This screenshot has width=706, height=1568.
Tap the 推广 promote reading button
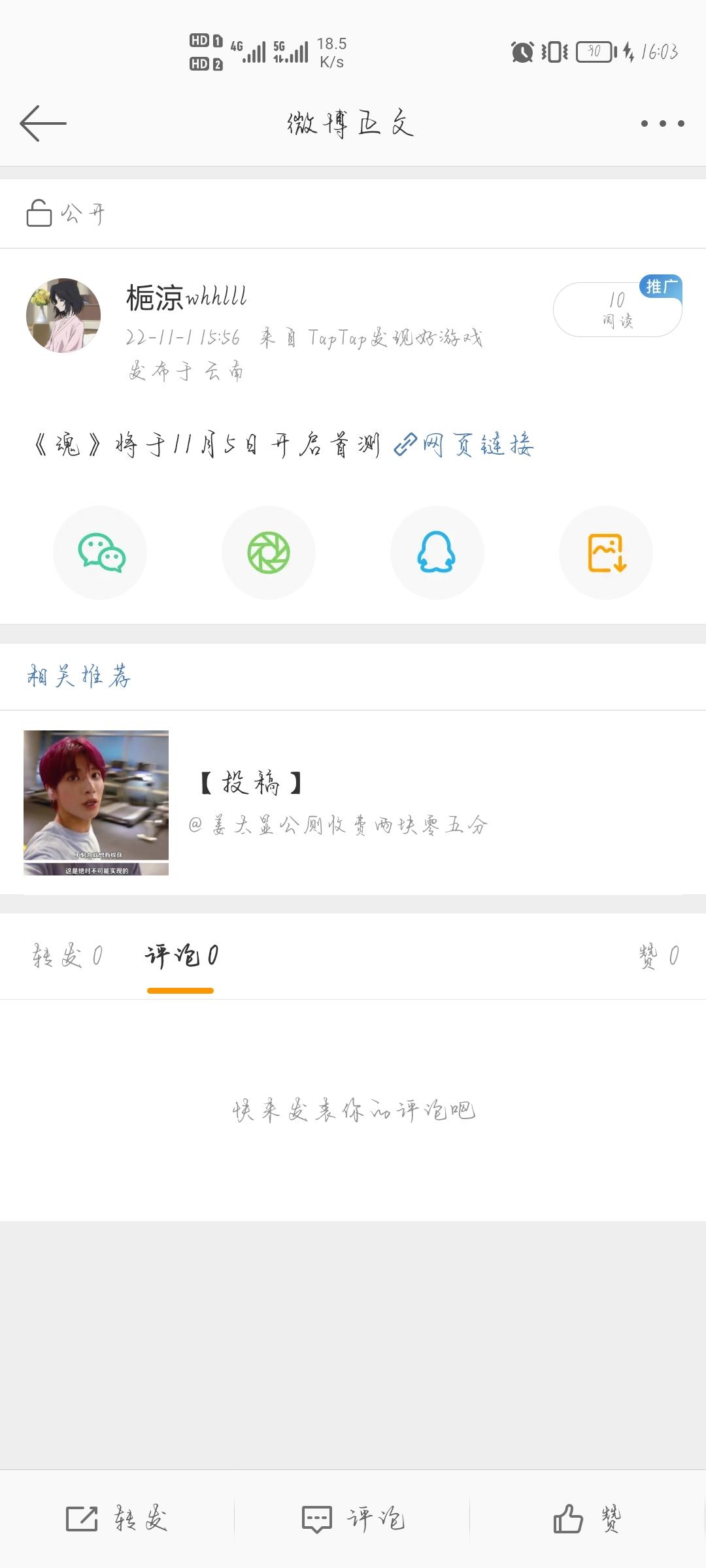pyautogui.click(x=617, y=310)
